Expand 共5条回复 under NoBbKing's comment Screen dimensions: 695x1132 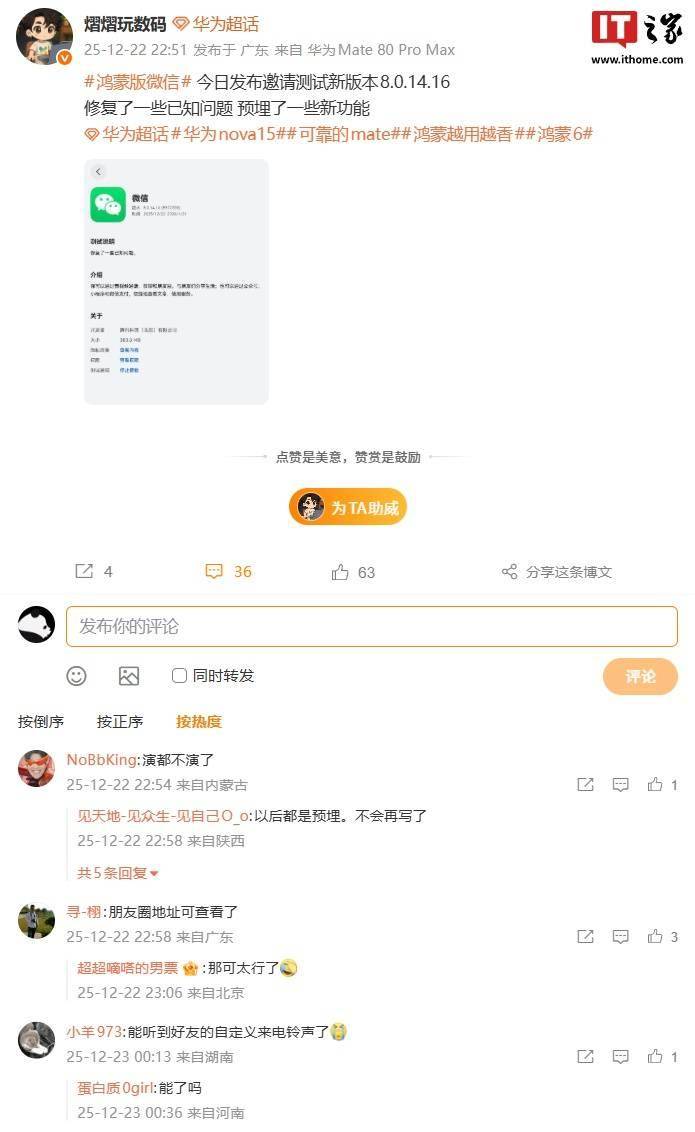(x=118, y=873)
